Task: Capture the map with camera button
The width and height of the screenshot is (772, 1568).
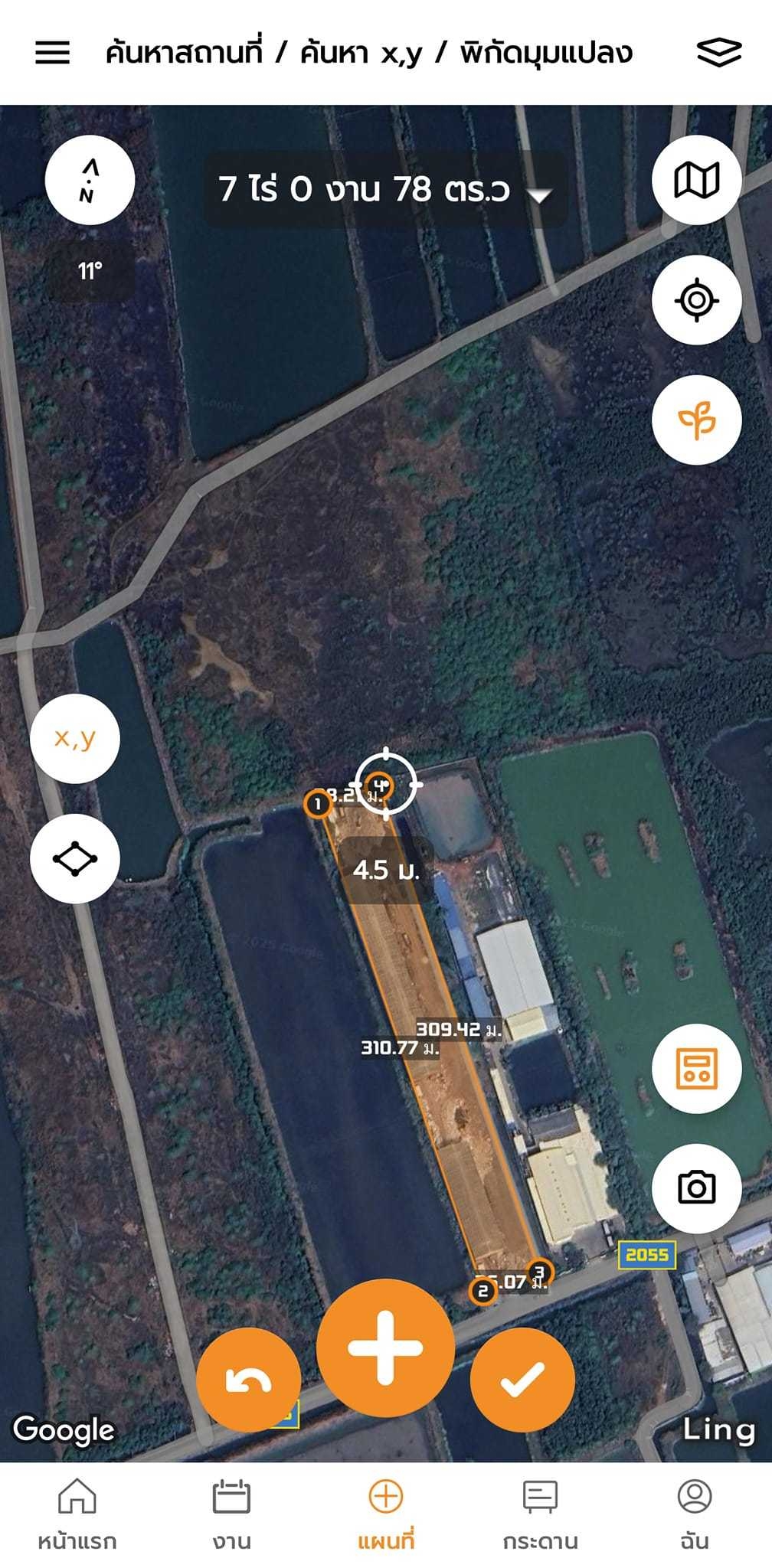Action: tap(696, 1187)
